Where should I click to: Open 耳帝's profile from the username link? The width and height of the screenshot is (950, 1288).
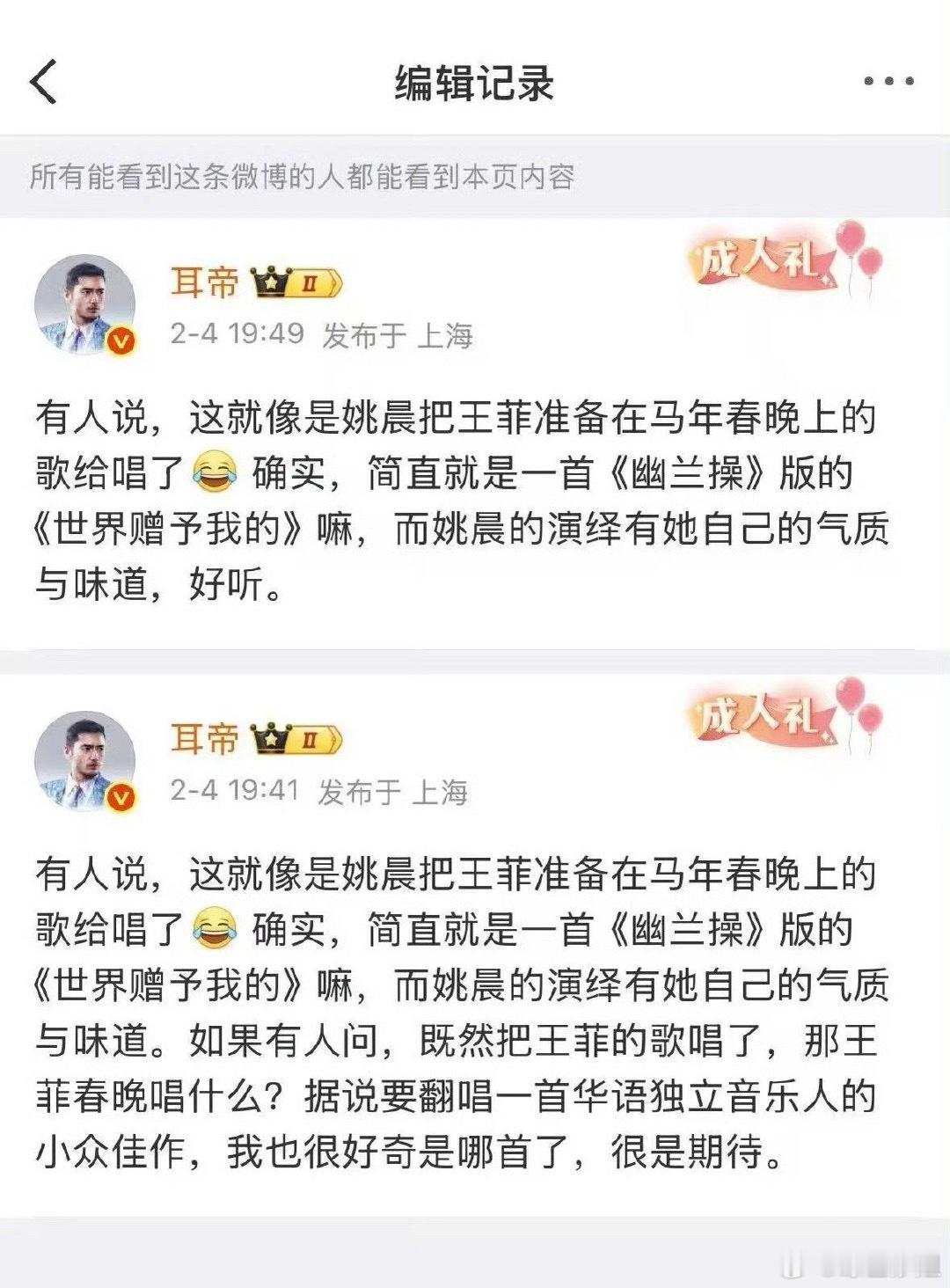pos(204,280)
